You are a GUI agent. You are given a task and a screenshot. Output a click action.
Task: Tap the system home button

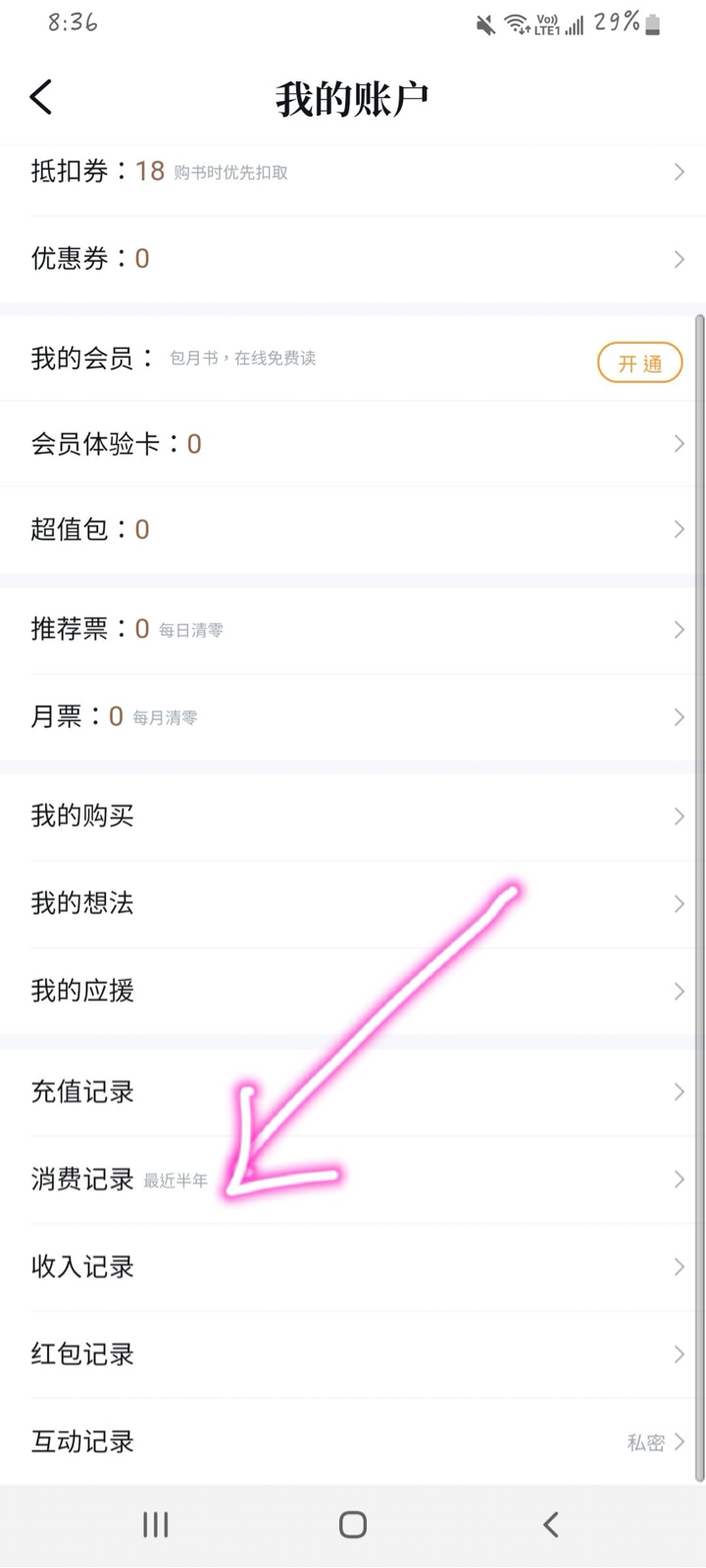coord(353,1525)
